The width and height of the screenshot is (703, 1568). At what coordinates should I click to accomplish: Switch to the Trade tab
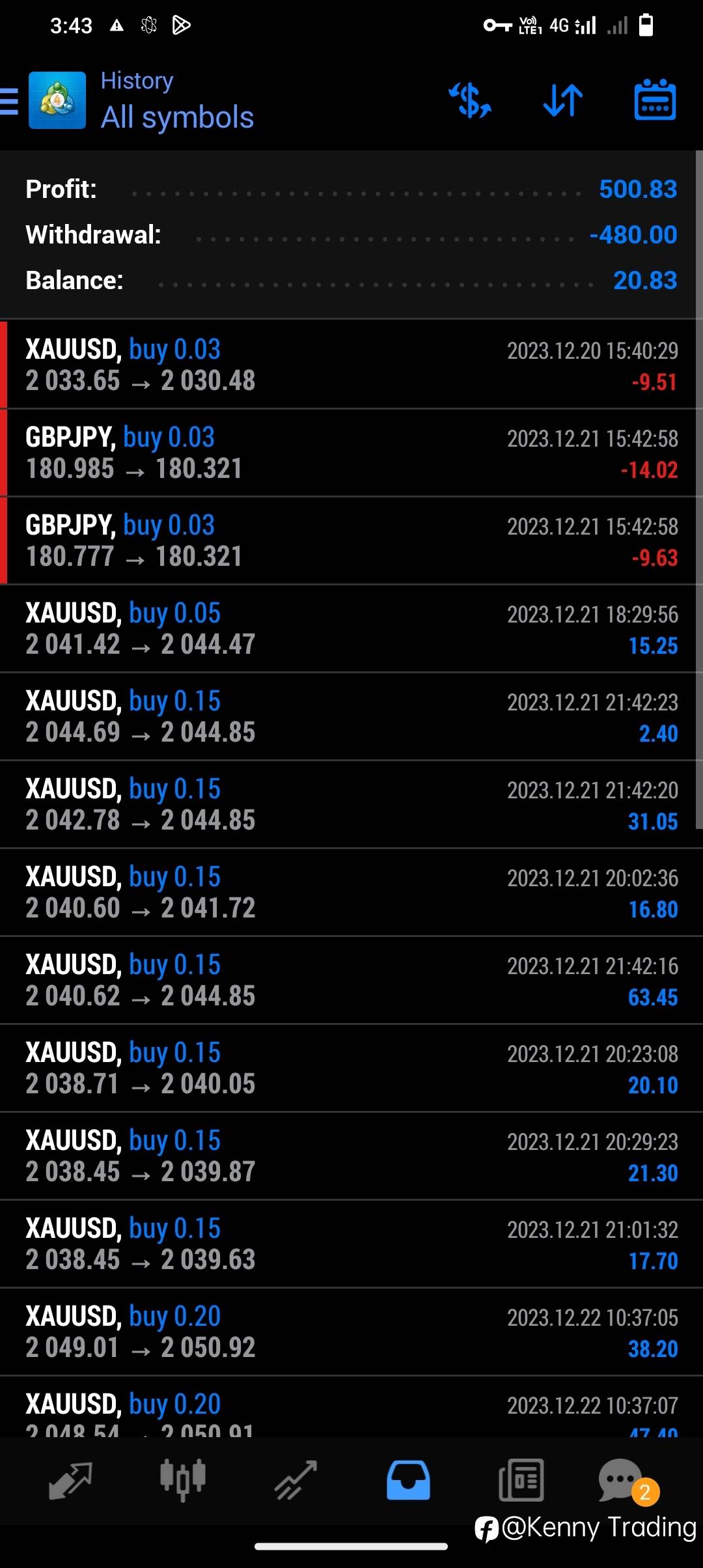(296, 1481)
